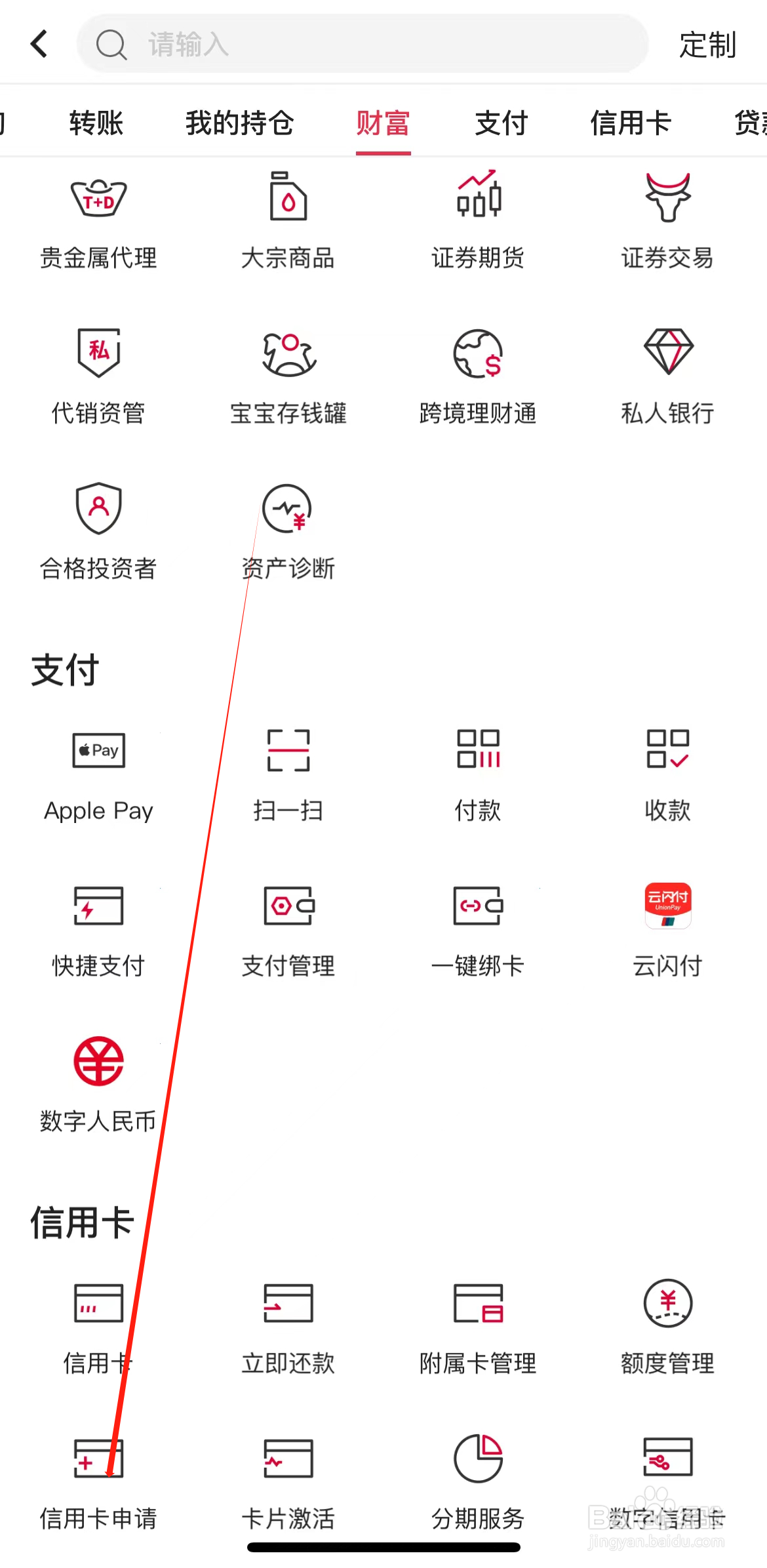Switch to the 信用卡 tab
This screenshot has height=1568, width=767.
(631, 123)
